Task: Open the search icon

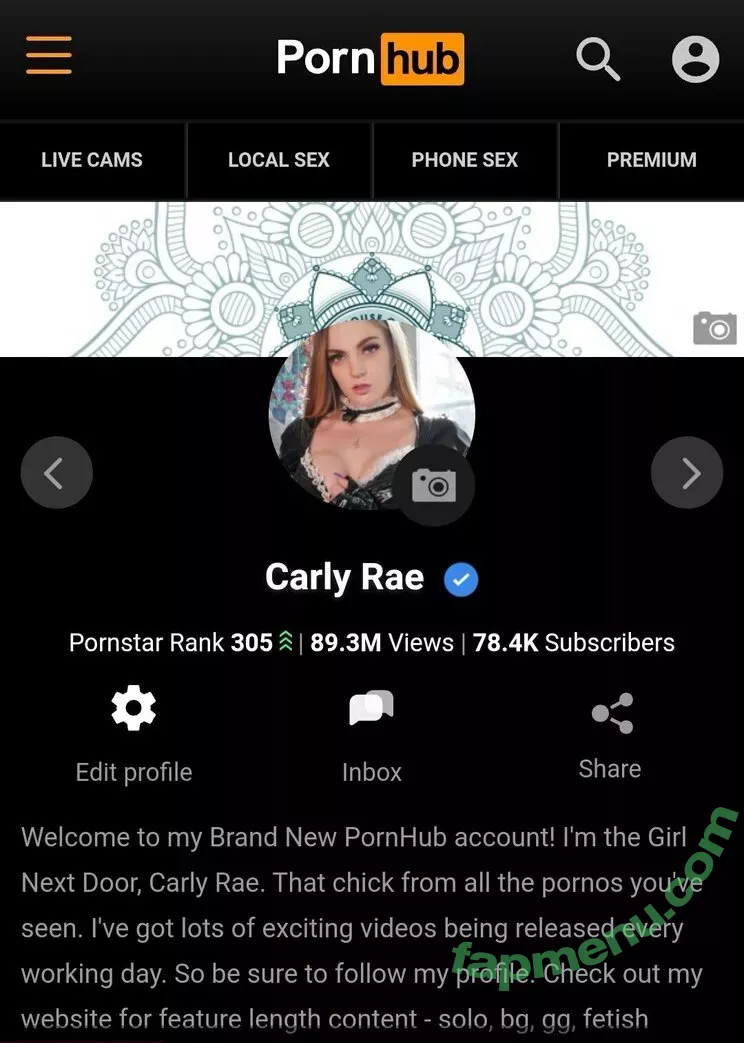Action: point(598,58)
